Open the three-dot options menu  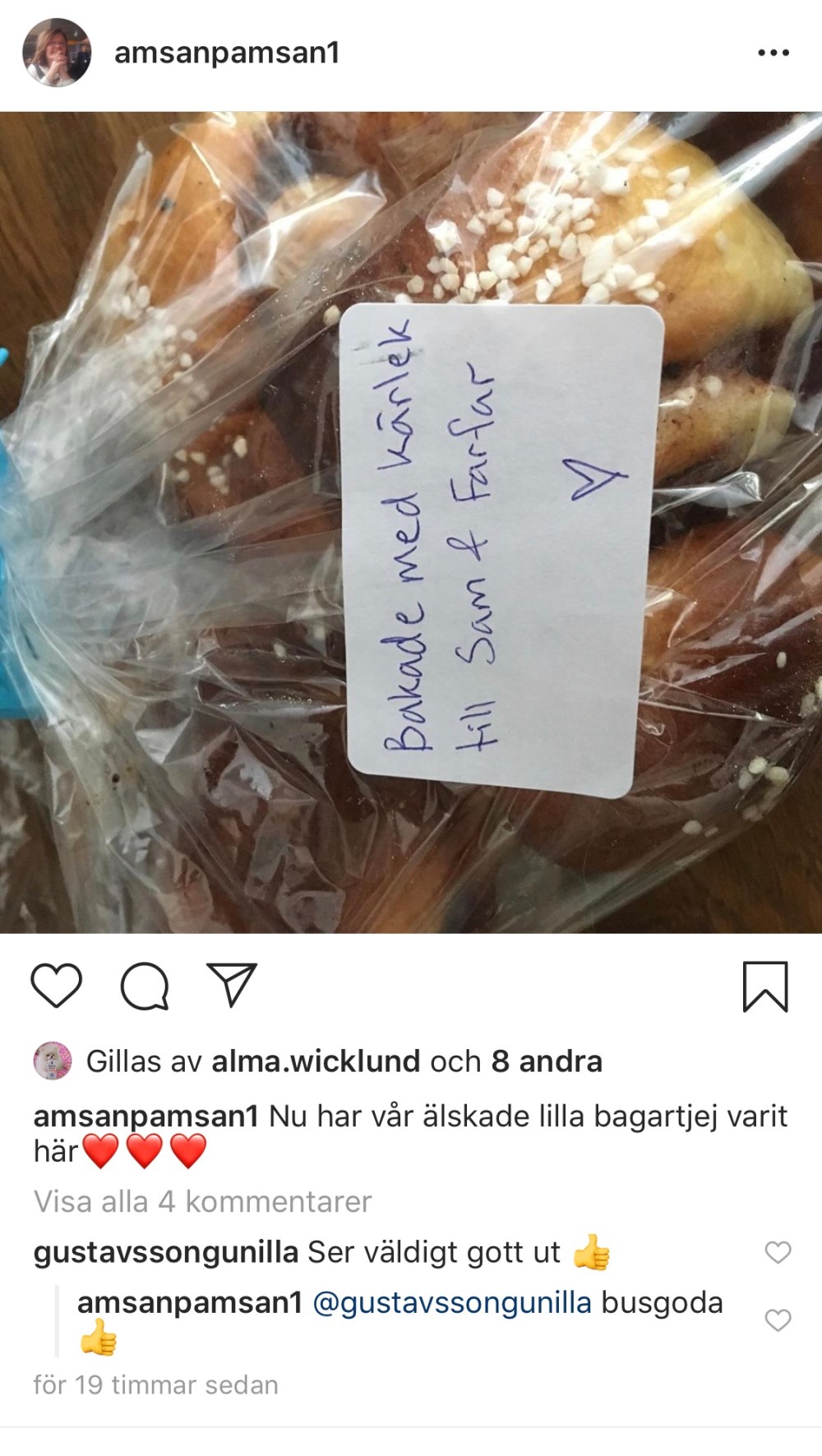773,53
